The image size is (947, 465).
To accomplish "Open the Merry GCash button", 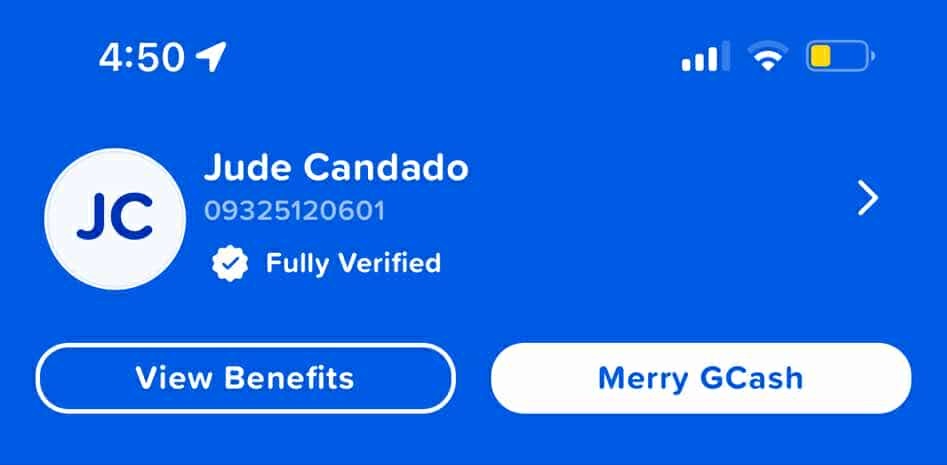I will (x=700, y=378).
